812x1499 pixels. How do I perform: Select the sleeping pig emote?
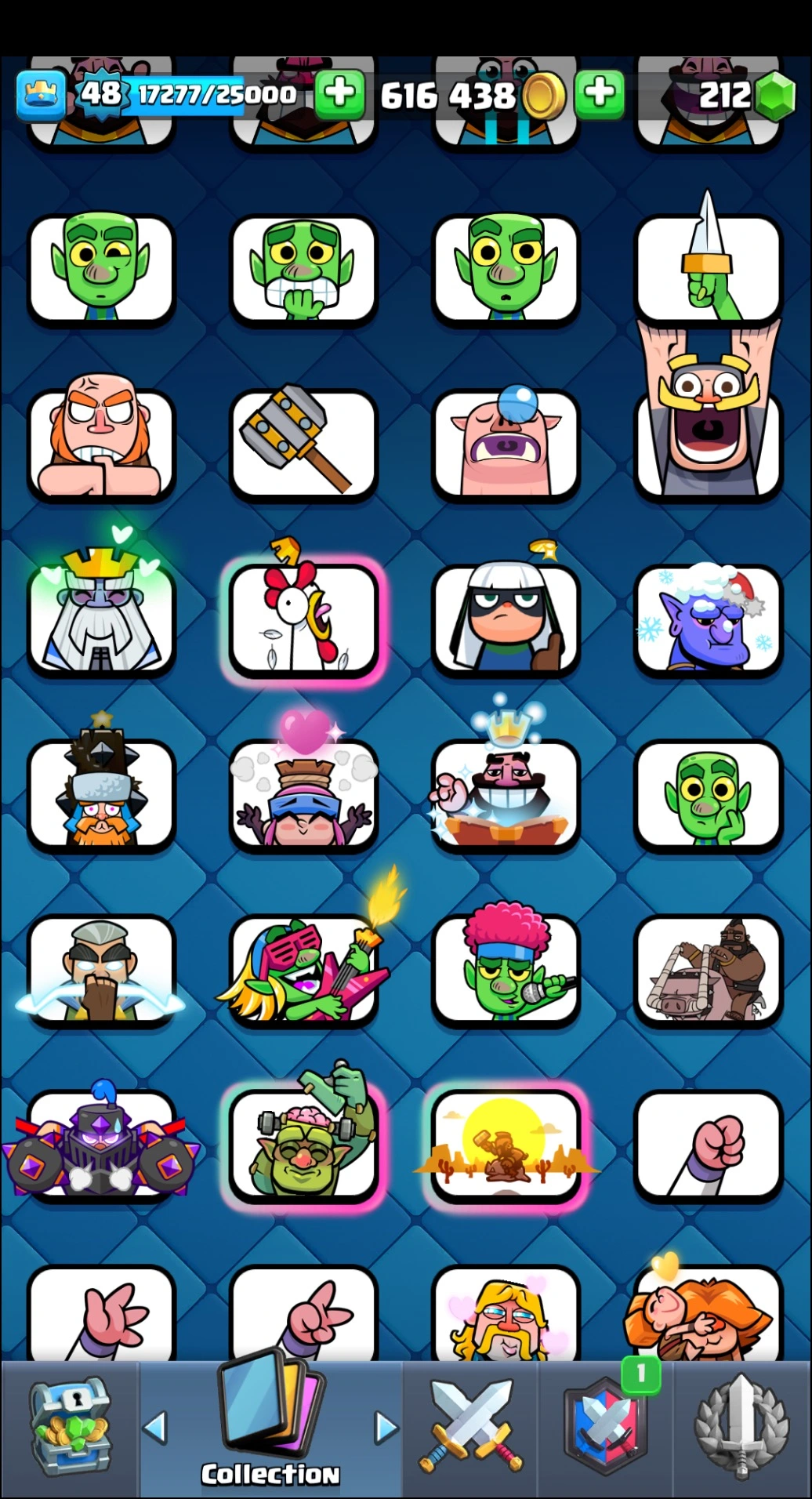(506, 443)
